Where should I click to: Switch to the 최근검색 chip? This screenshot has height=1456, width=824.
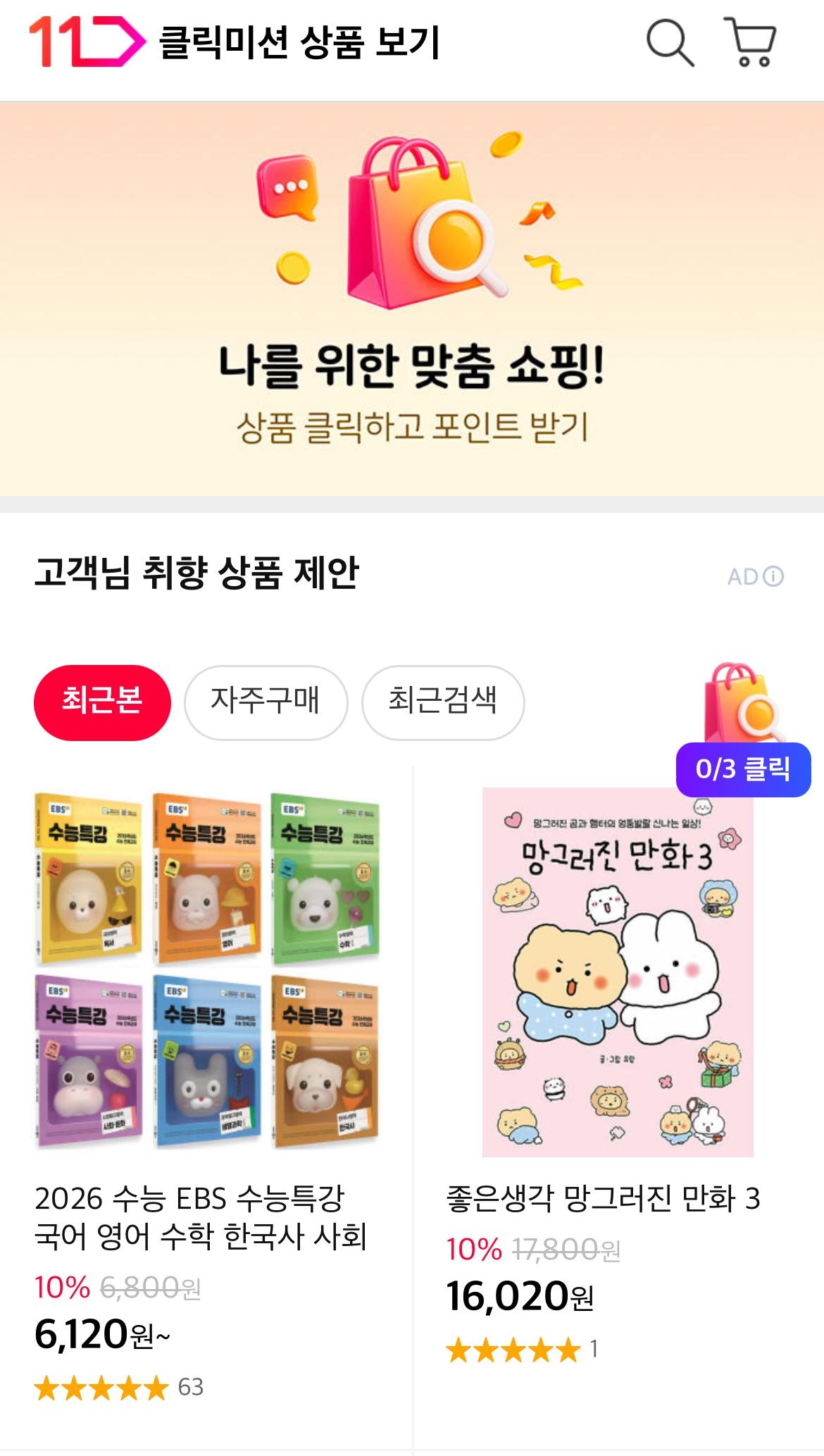coord(442,702)
